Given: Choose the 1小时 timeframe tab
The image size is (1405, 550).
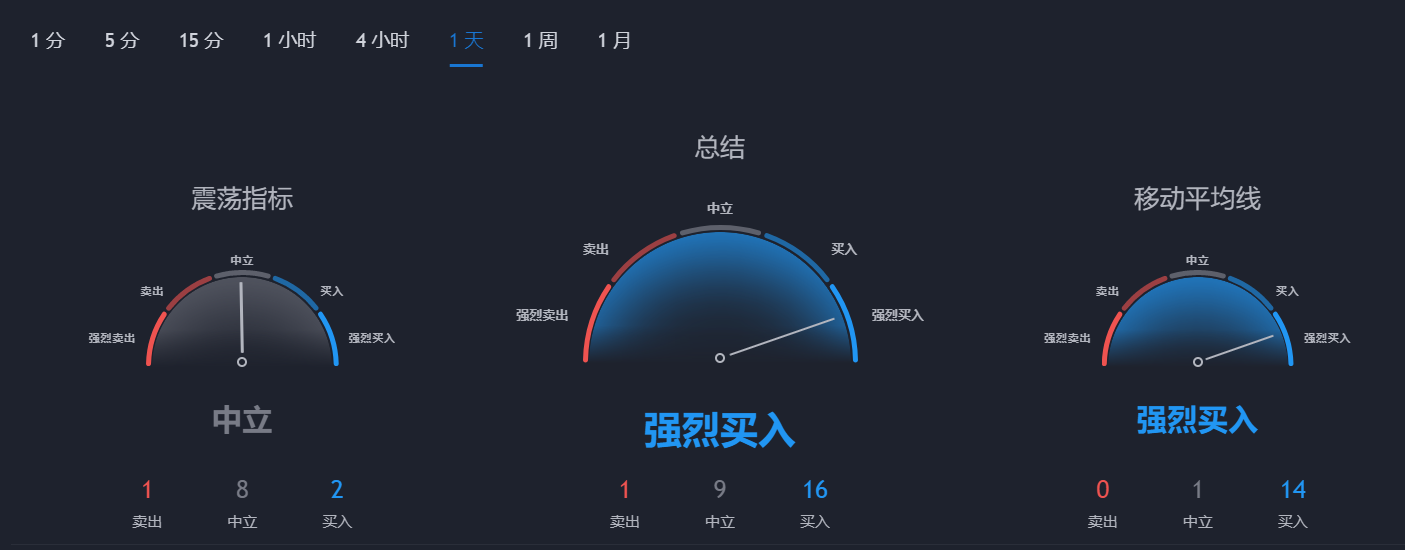Looking at the screenshot, I should coord(289,41).
